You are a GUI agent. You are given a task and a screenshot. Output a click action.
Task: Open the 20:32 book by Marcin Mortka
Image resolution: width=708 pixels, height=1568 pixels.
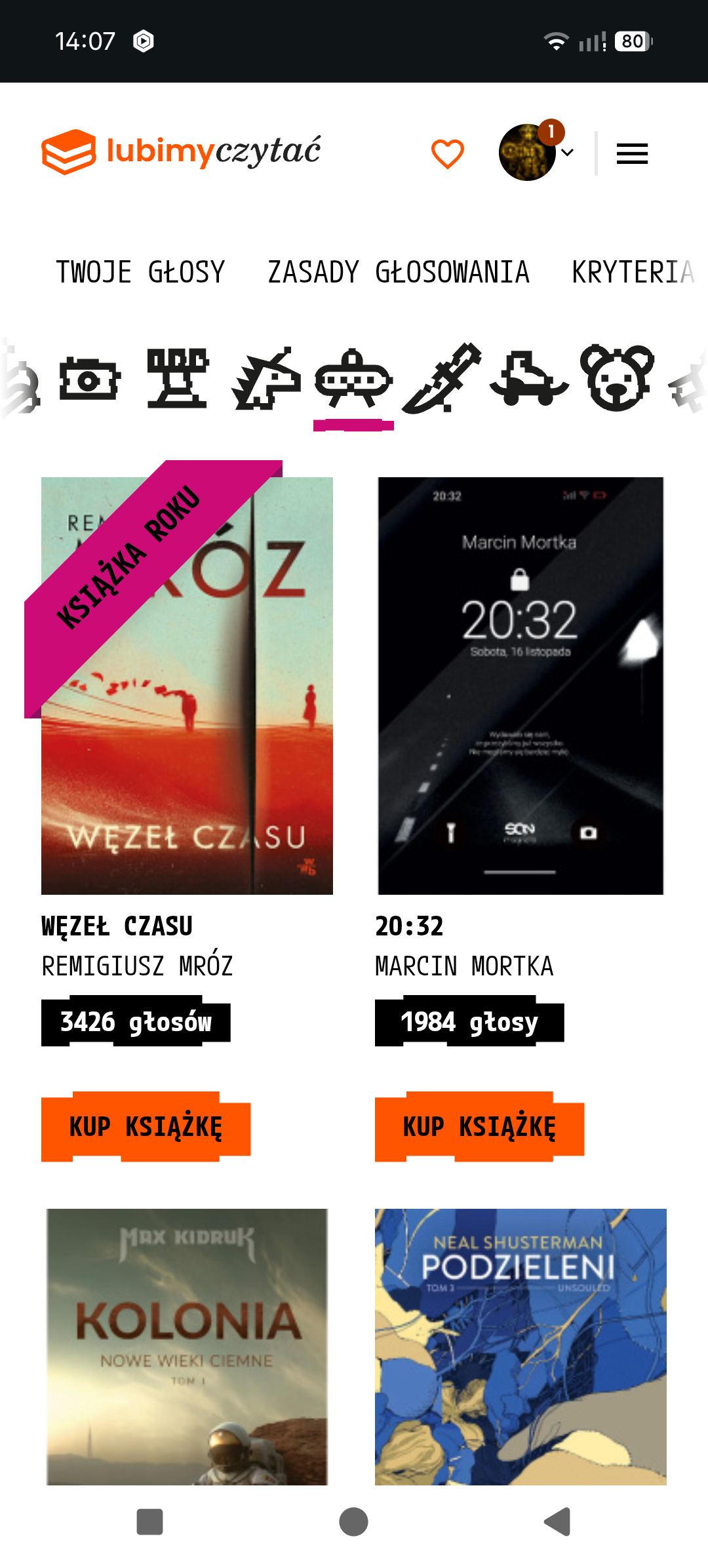(x=521, y=685)
